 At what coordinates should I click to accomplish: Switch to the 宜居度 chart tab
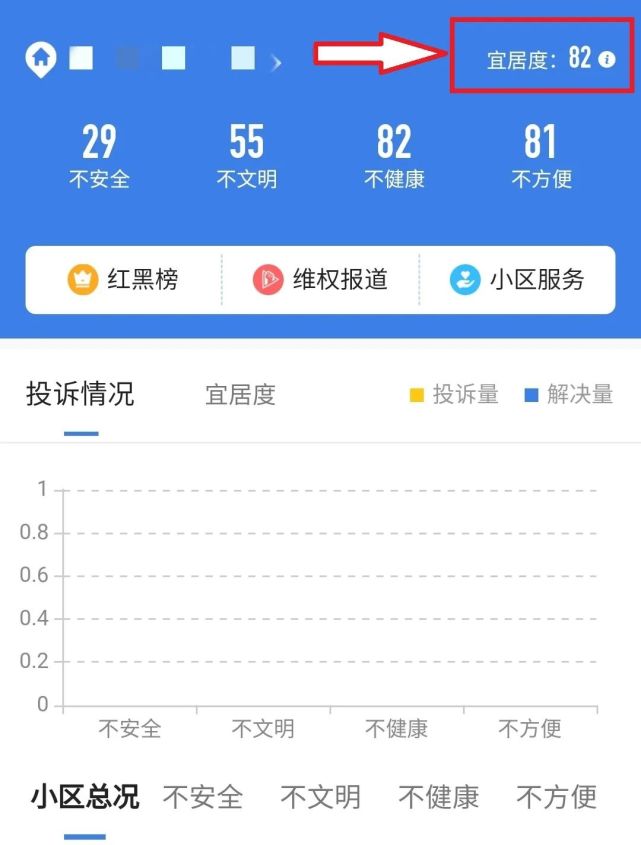pos(240,394)
